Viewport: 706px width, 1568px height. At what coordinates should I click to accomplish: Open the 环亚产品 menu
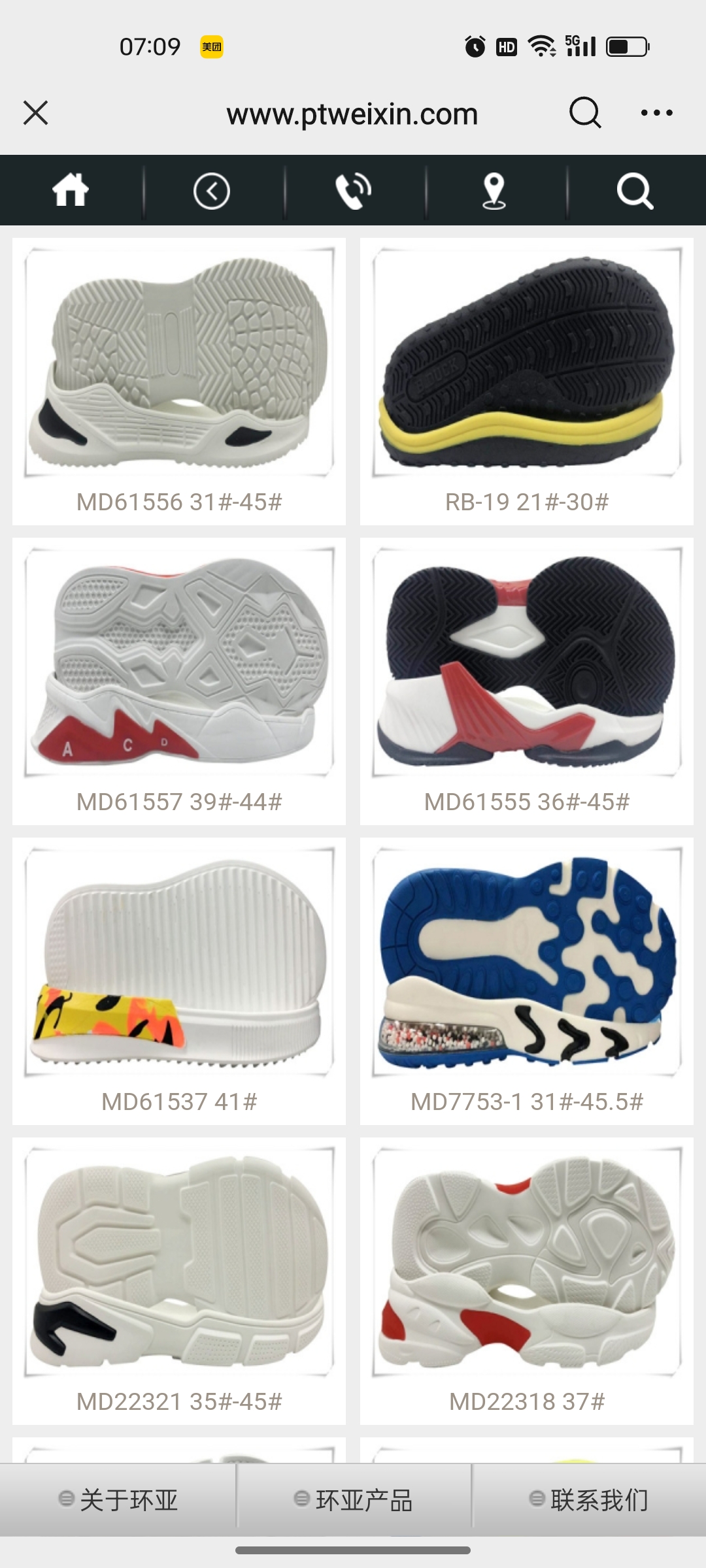point(354,1500)
